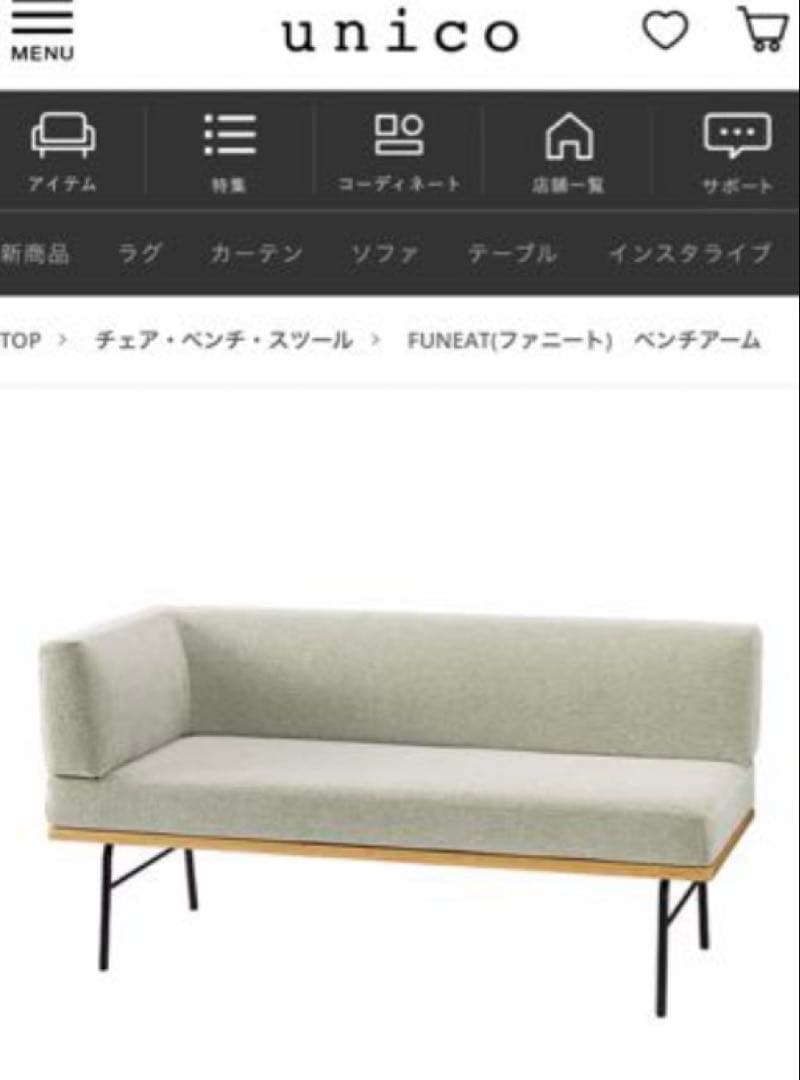
Task: Open サポート support
Action: pos(737,152)
